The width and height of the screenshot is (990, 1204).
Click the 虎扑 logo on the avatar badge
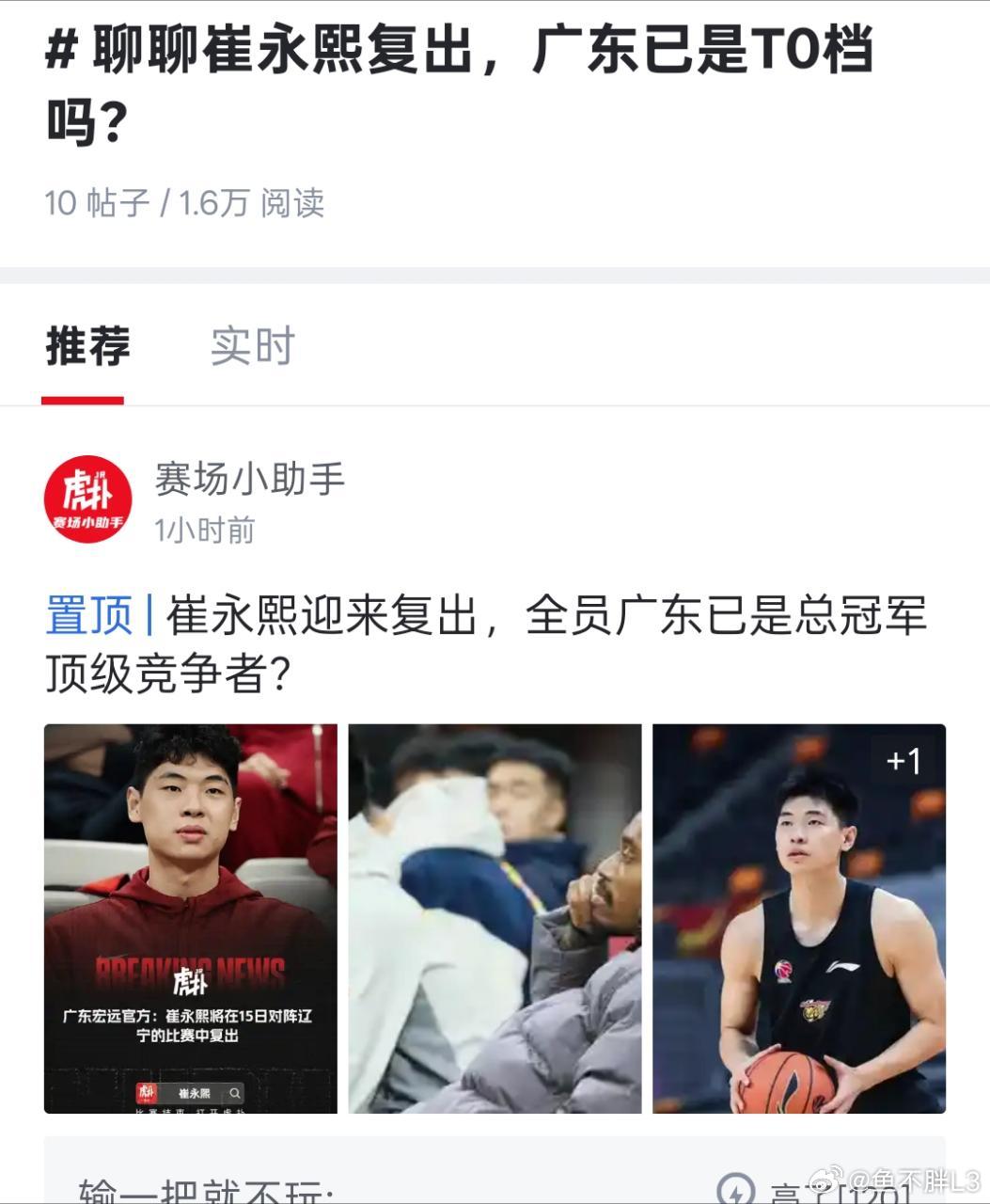pyautogui.click(x=89, y=489)
